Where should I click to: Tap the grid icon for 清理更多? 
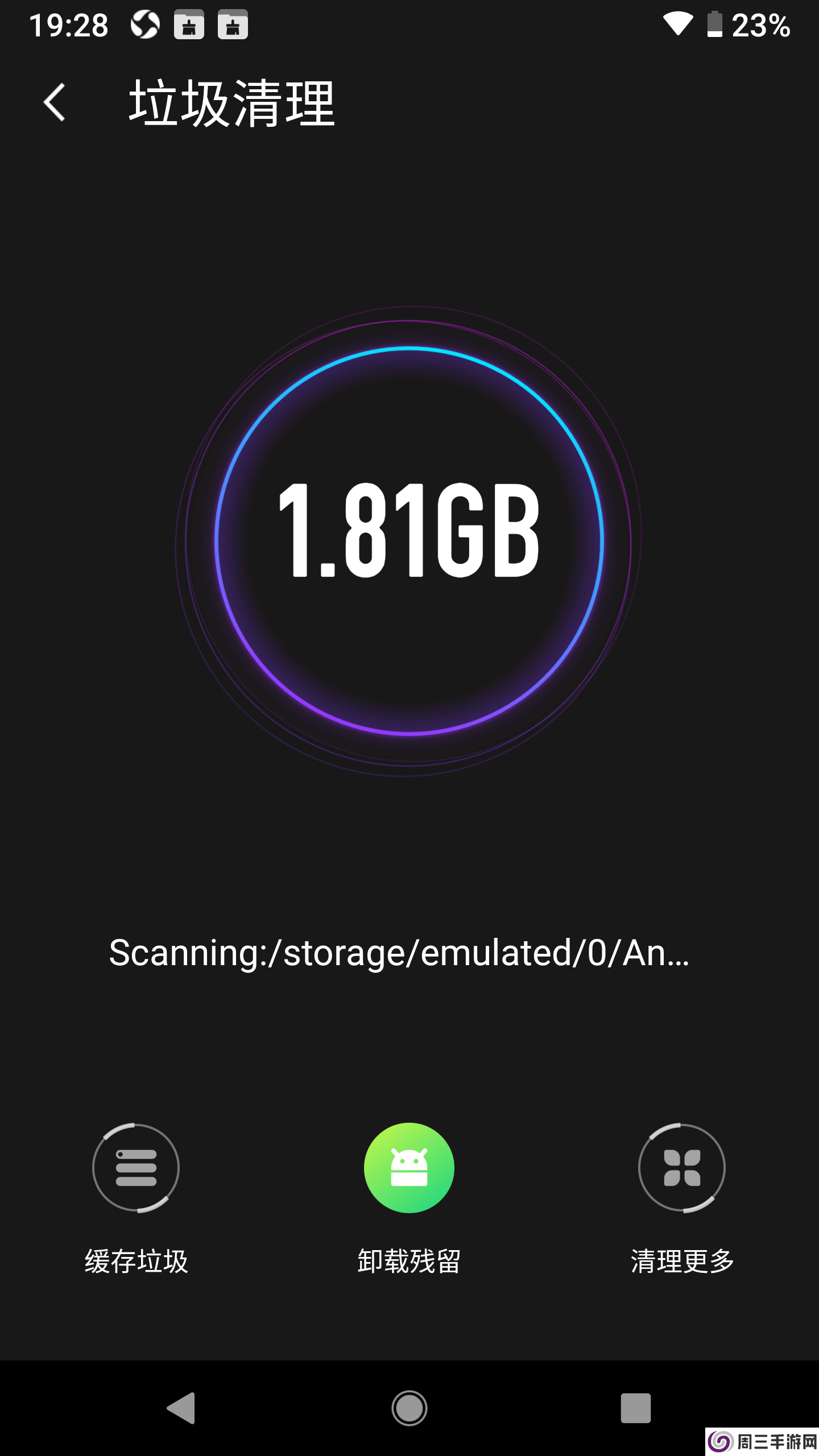(682, 1167)
